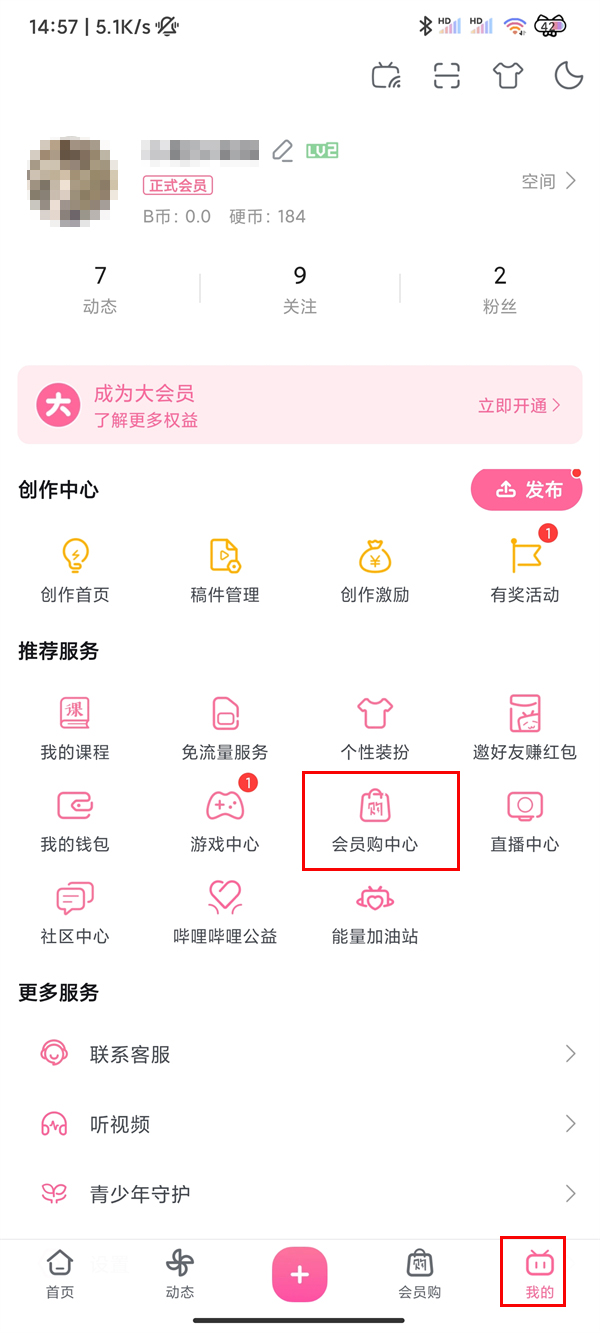600x1333 pixels.
Task: Open 听视频 row
Action: point(300,1124)
